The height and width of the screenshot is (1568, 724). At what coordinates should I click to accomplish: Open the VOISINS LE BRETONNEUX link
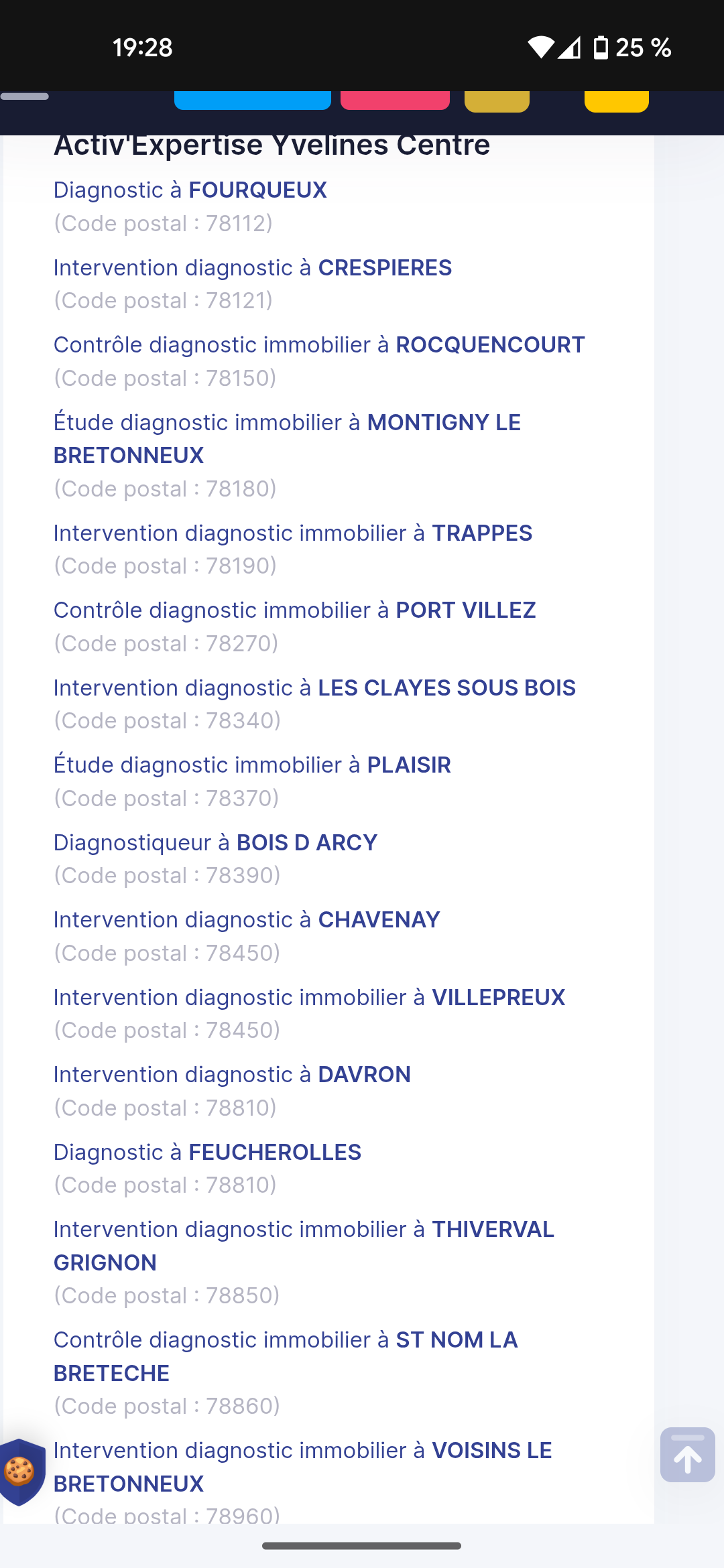pos(302,1467)
